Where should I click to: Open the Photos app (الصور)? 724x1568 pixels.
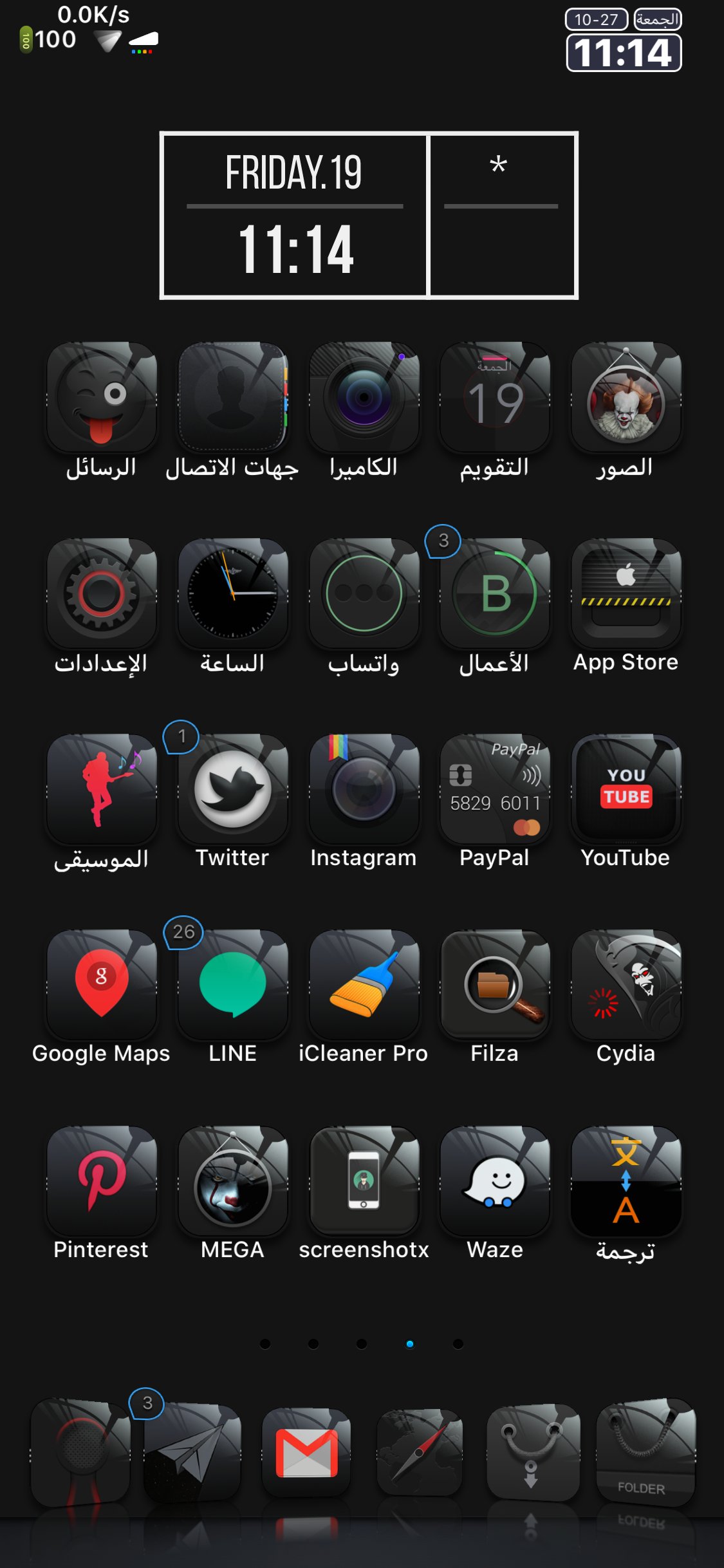click(626, 397)
